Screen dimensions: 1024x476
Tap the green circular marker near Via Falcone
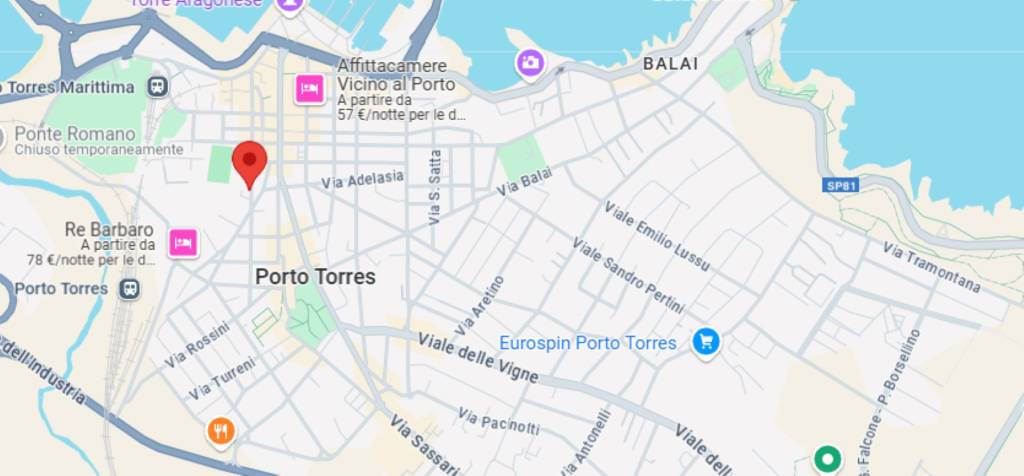coord(826,459)
